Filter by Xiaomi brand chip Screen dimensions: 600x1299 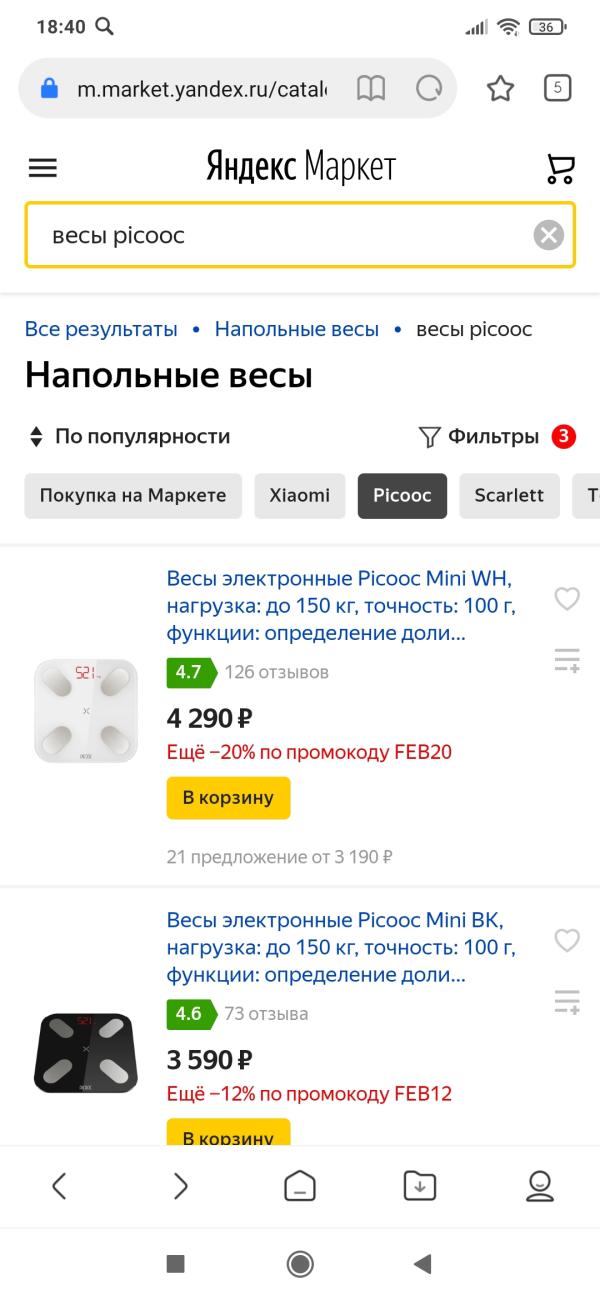pos(299,495)
